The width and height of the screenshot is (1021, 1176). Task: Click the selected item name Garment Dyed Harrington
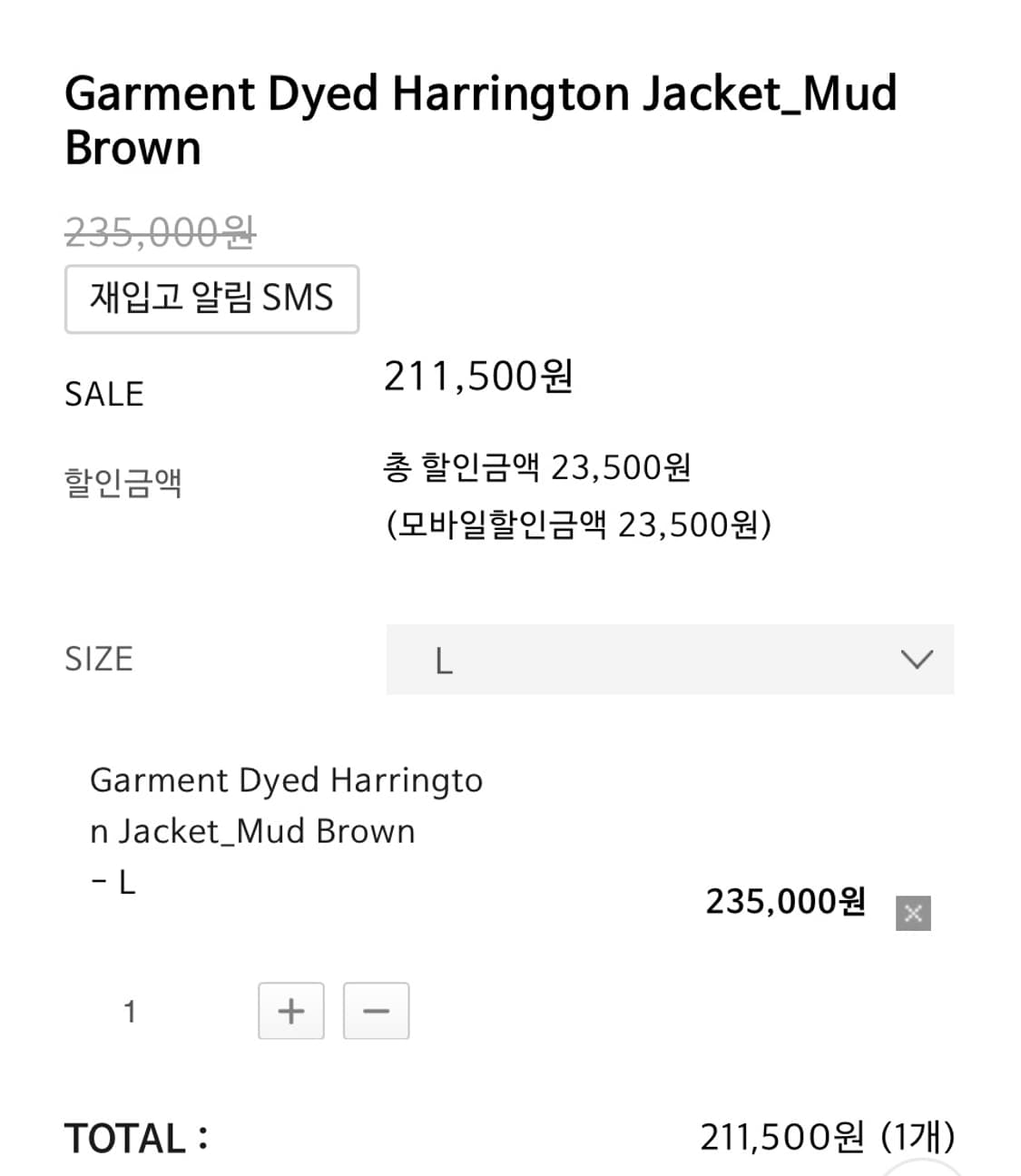pyautogui.click(x=287, y=779)
